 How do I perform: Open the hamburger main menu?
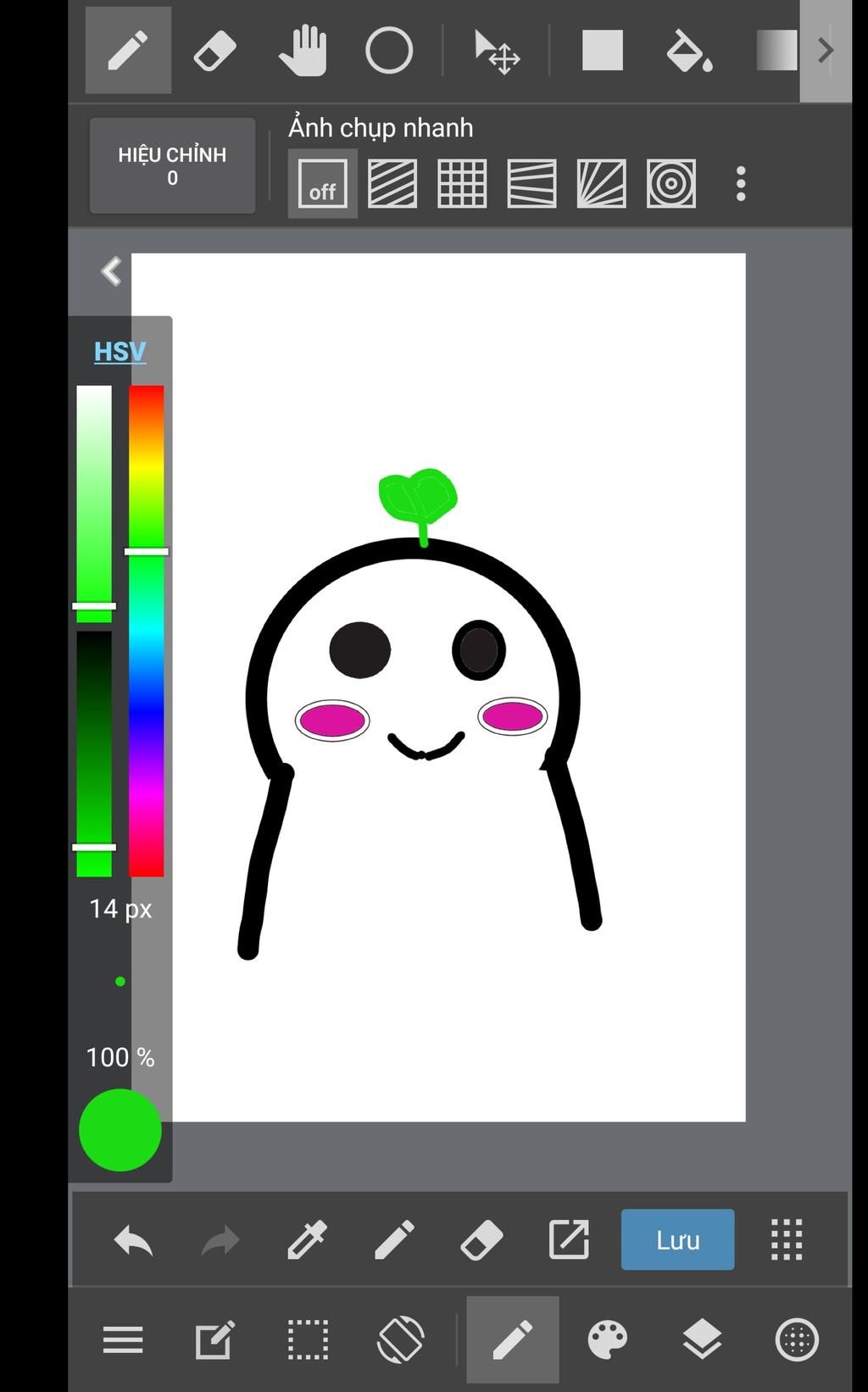click(123, 1339)
